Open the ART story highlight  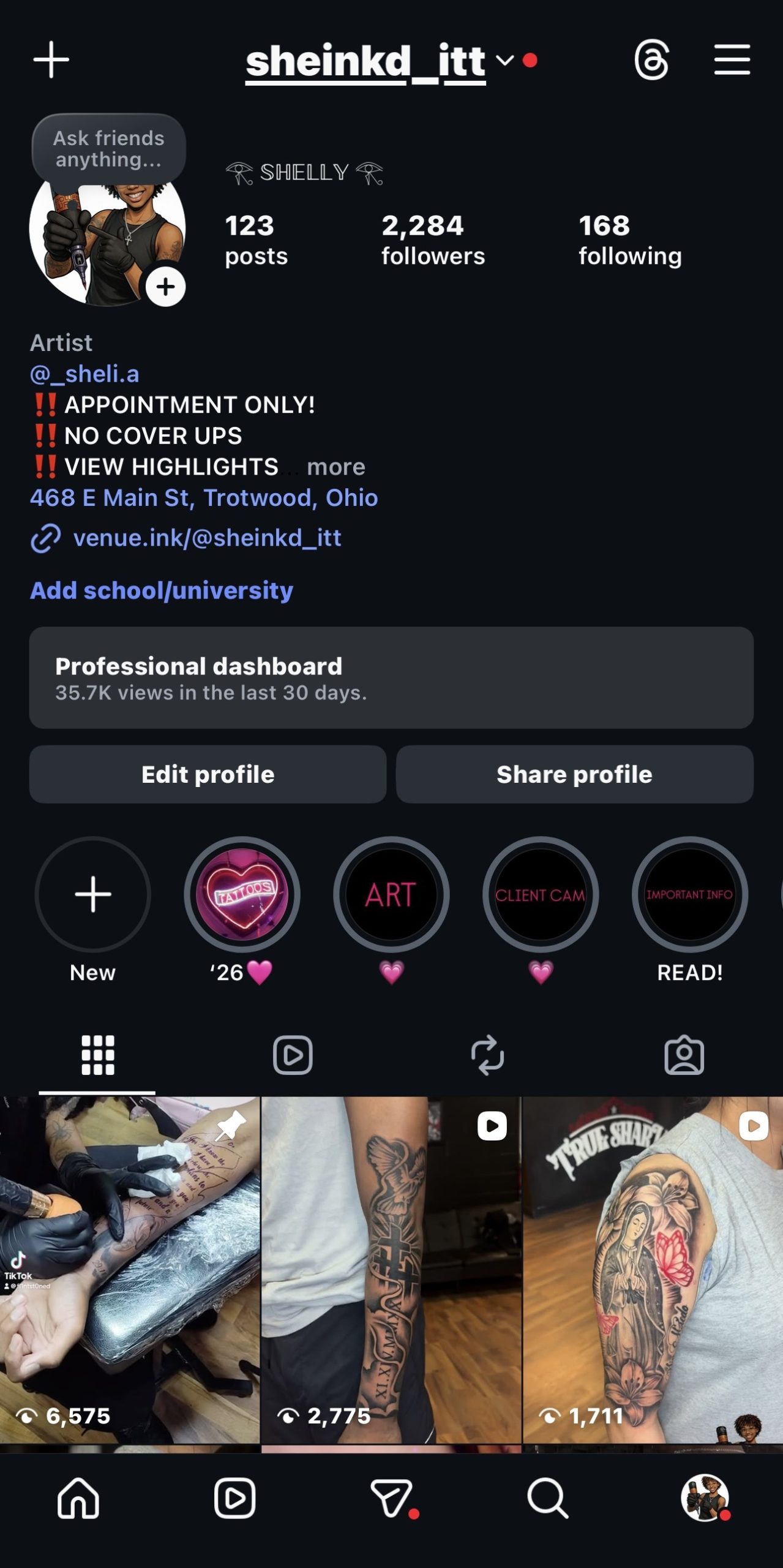tap(391, 895)
